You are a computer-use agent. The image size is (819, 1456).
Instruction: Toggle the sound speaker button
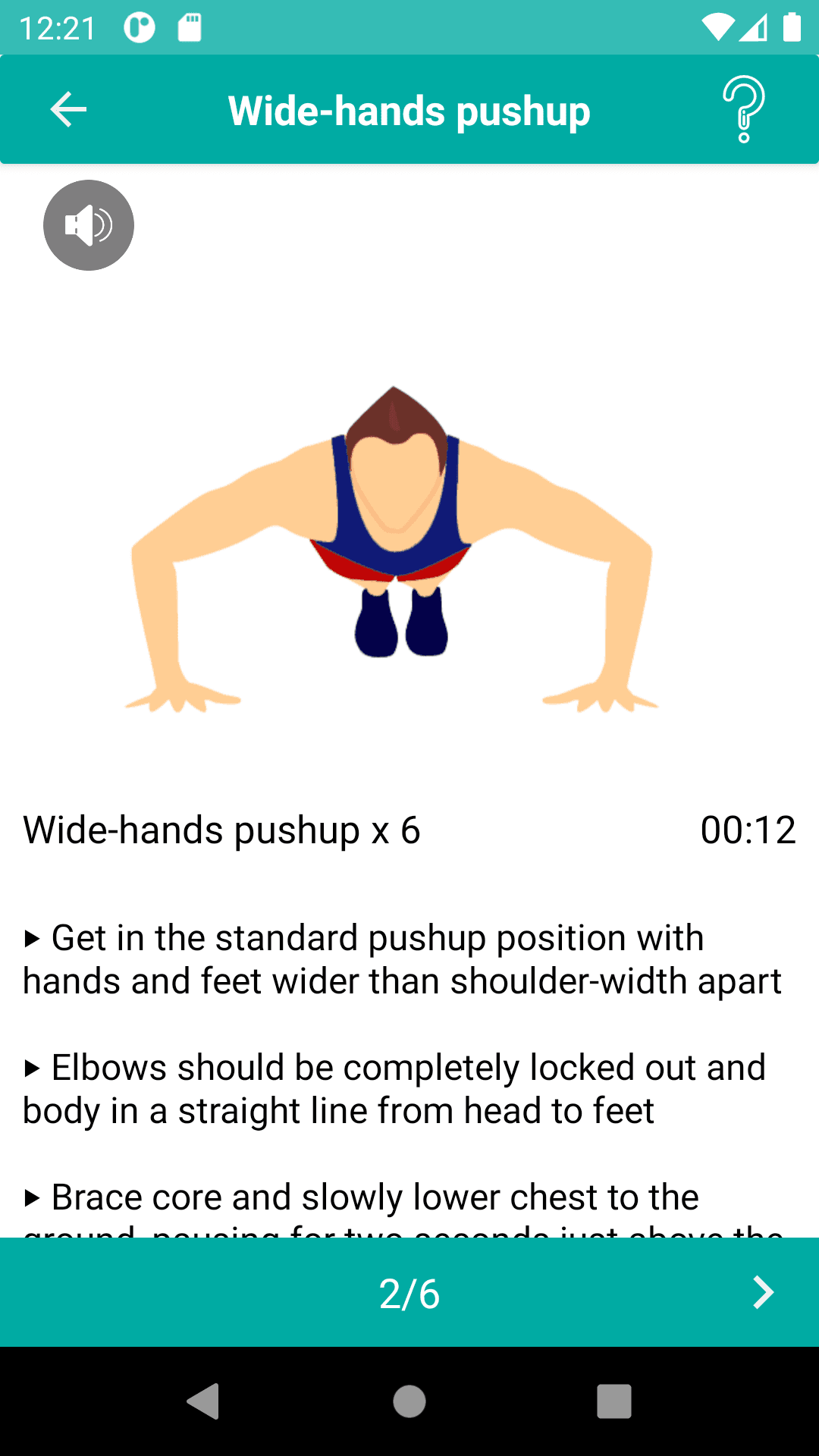89,225
